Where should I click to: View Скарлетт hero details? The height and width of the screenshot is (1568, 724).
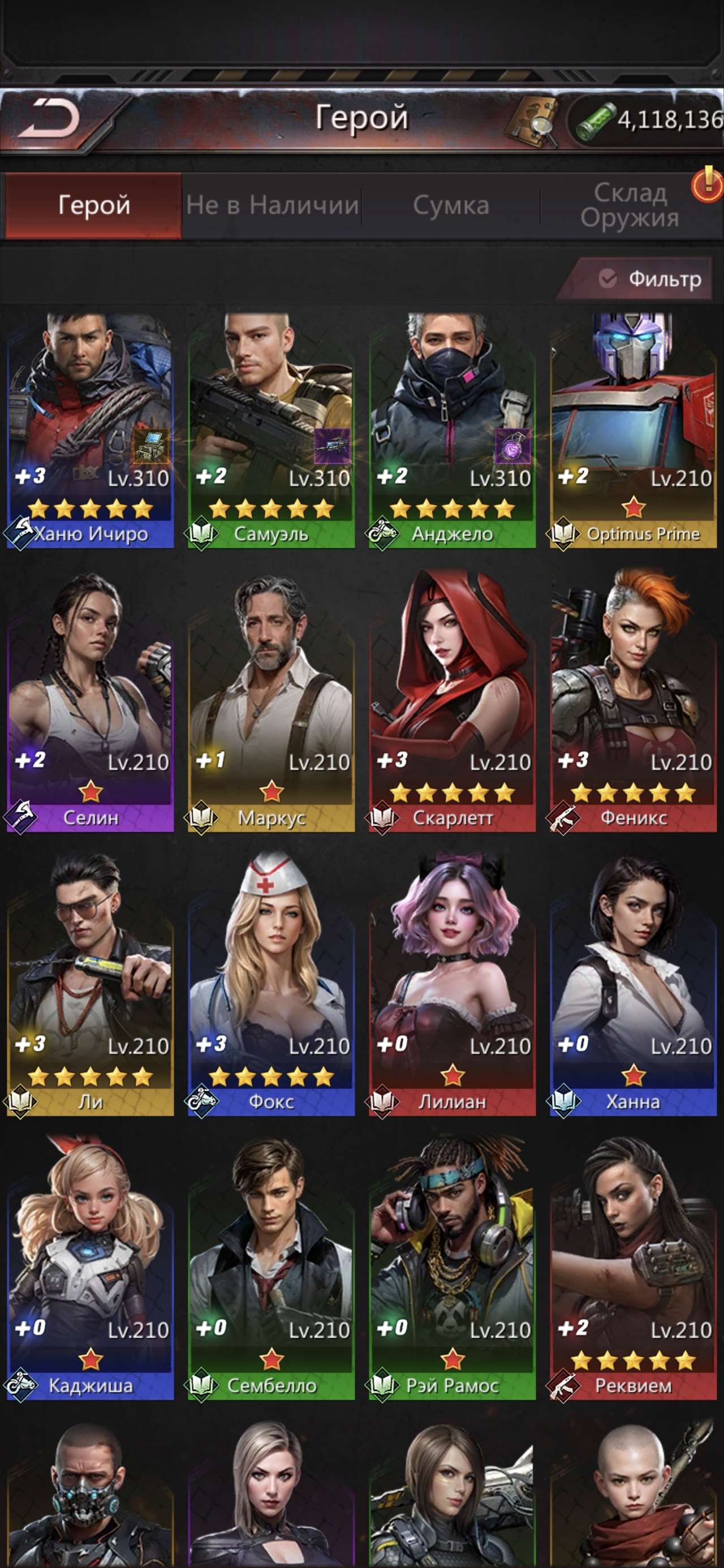[453, 701]
